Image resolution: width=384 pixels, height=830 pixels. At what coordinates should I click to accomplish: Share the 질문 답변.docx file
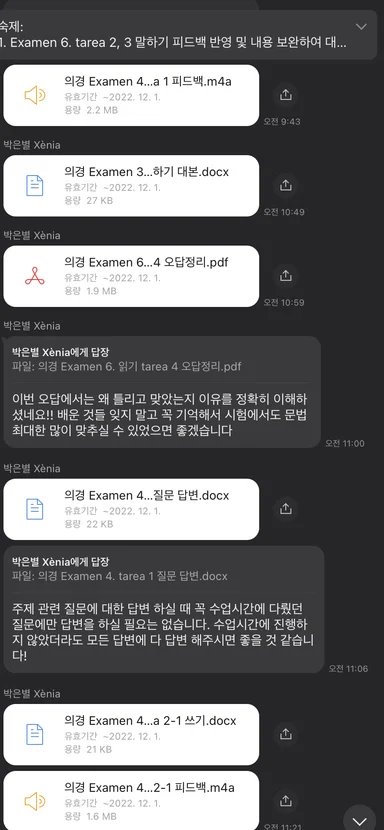point(285,509)
